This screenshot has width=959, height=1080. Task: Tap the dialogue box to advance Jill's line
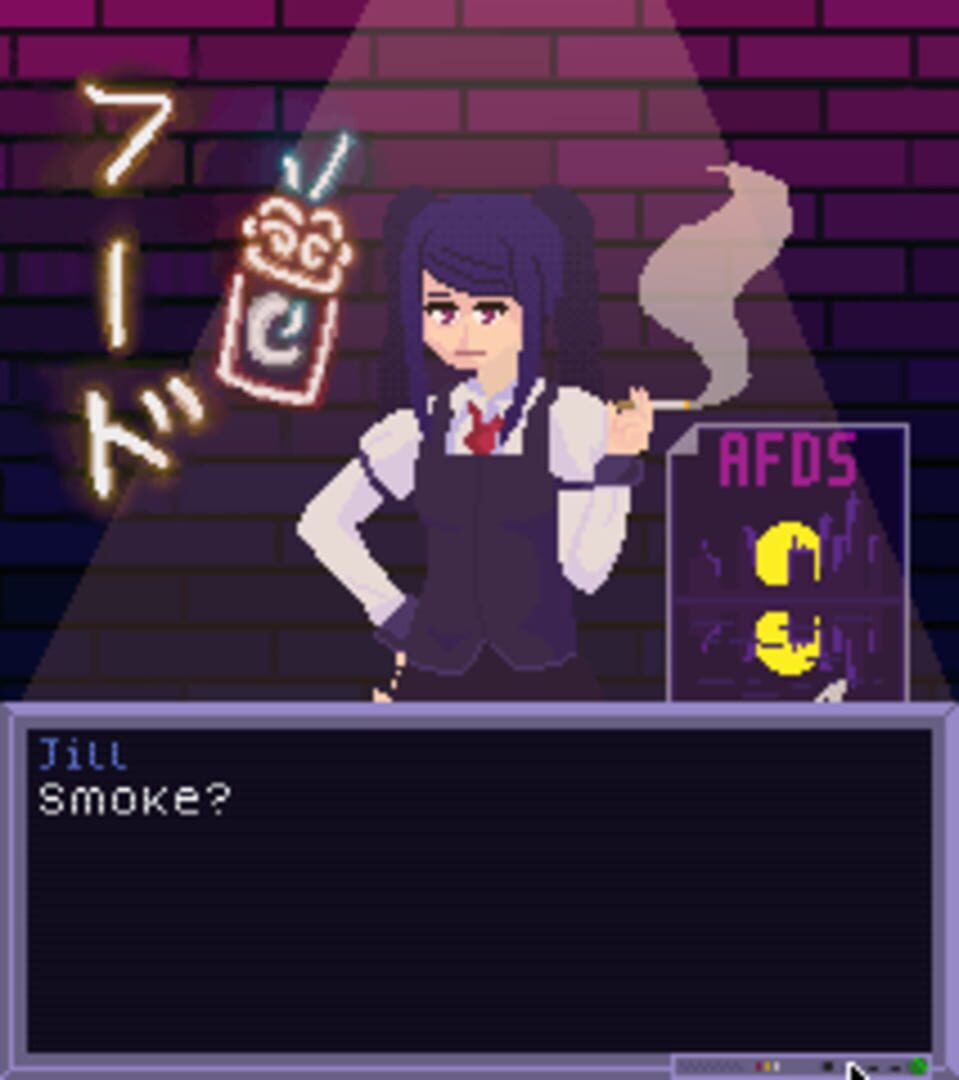479,890
